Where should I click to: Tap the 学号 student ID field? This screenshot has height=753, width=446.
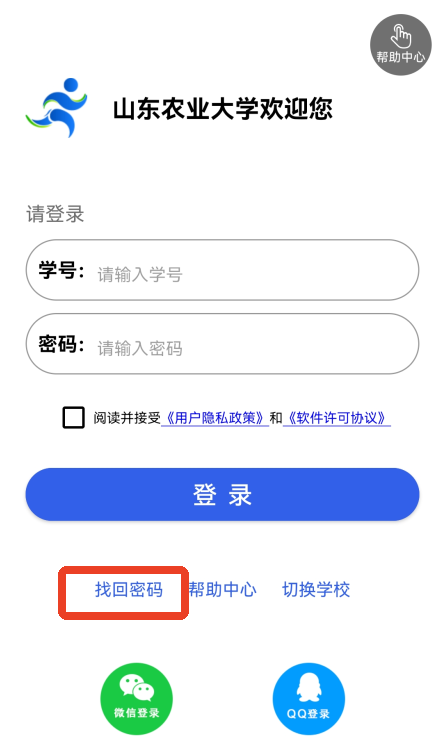(x=222, y=270)
